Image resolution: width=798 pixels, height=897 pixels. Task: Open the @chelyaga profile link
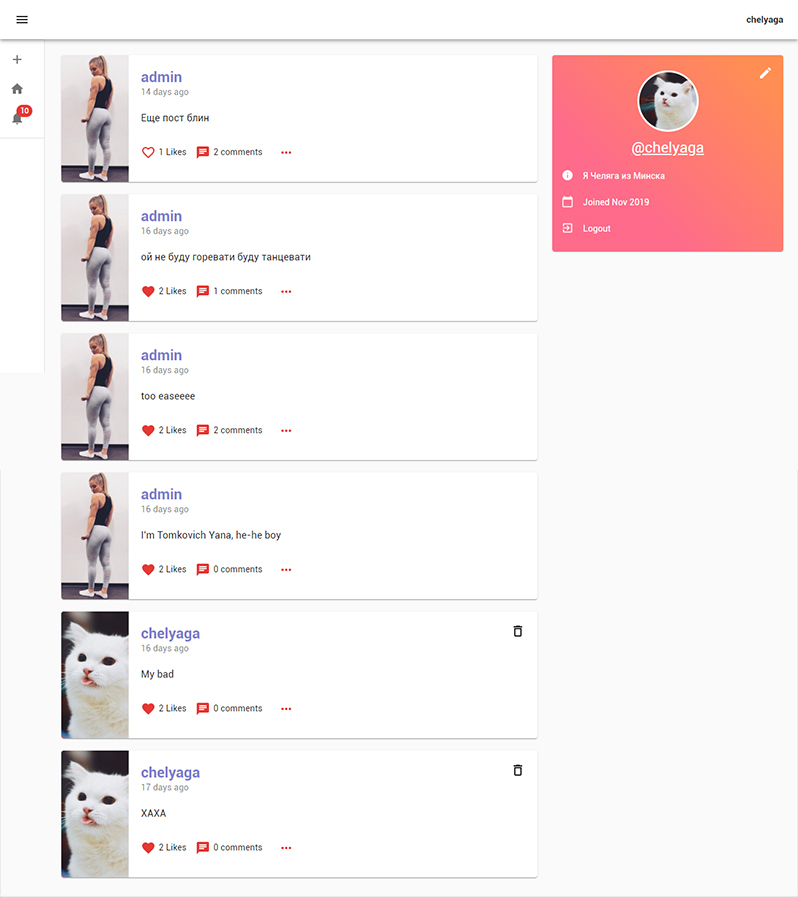(667, 148)
